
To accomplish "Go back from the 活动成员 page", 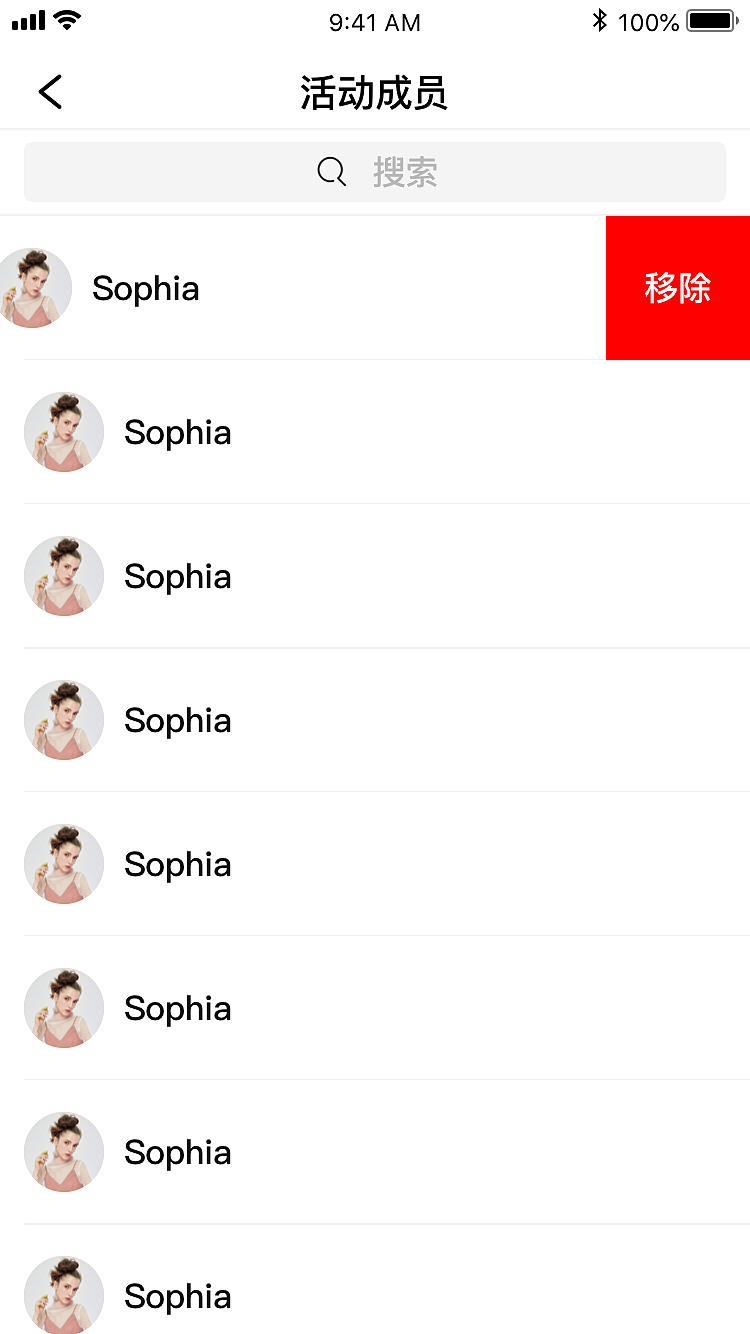I will 50,92.
